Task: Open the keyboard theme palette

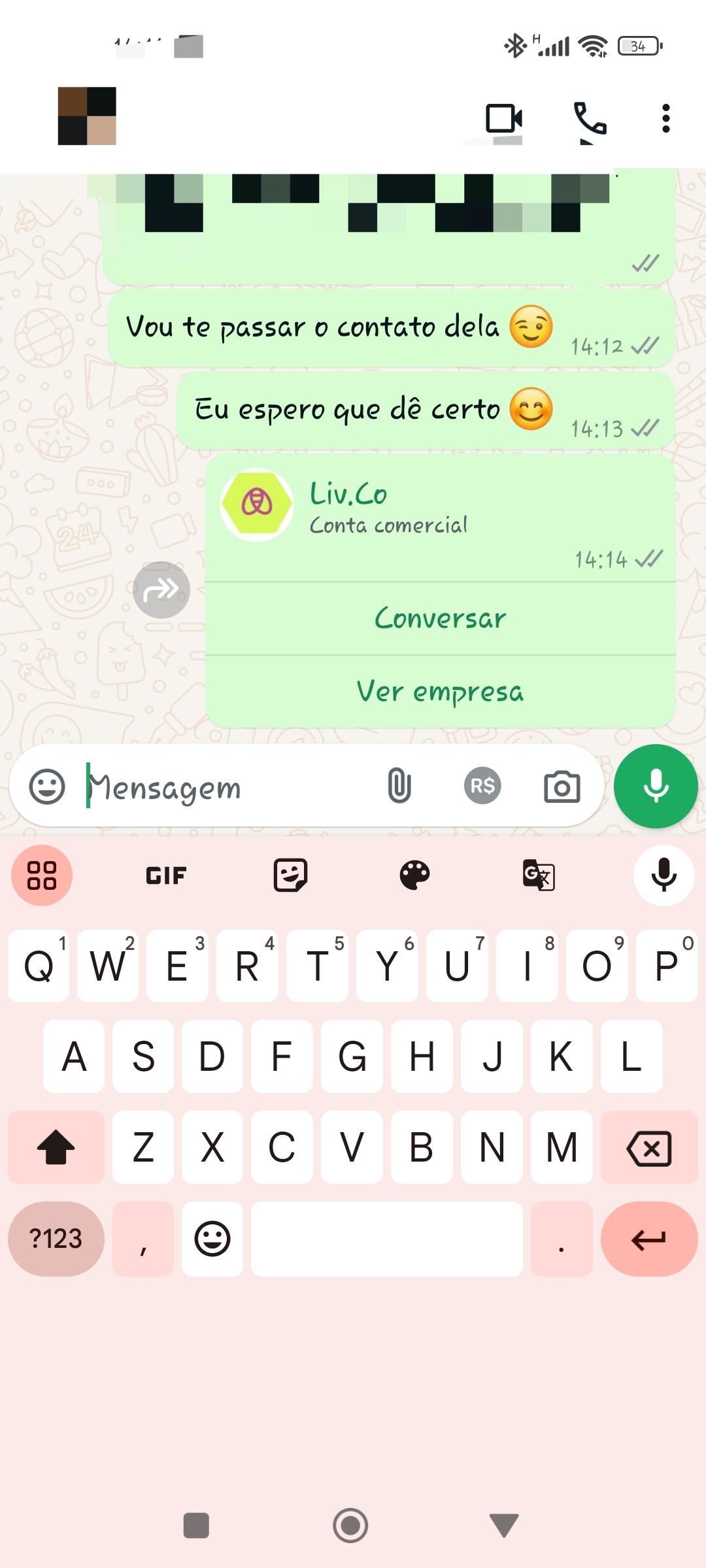Action: pos(414,875)
